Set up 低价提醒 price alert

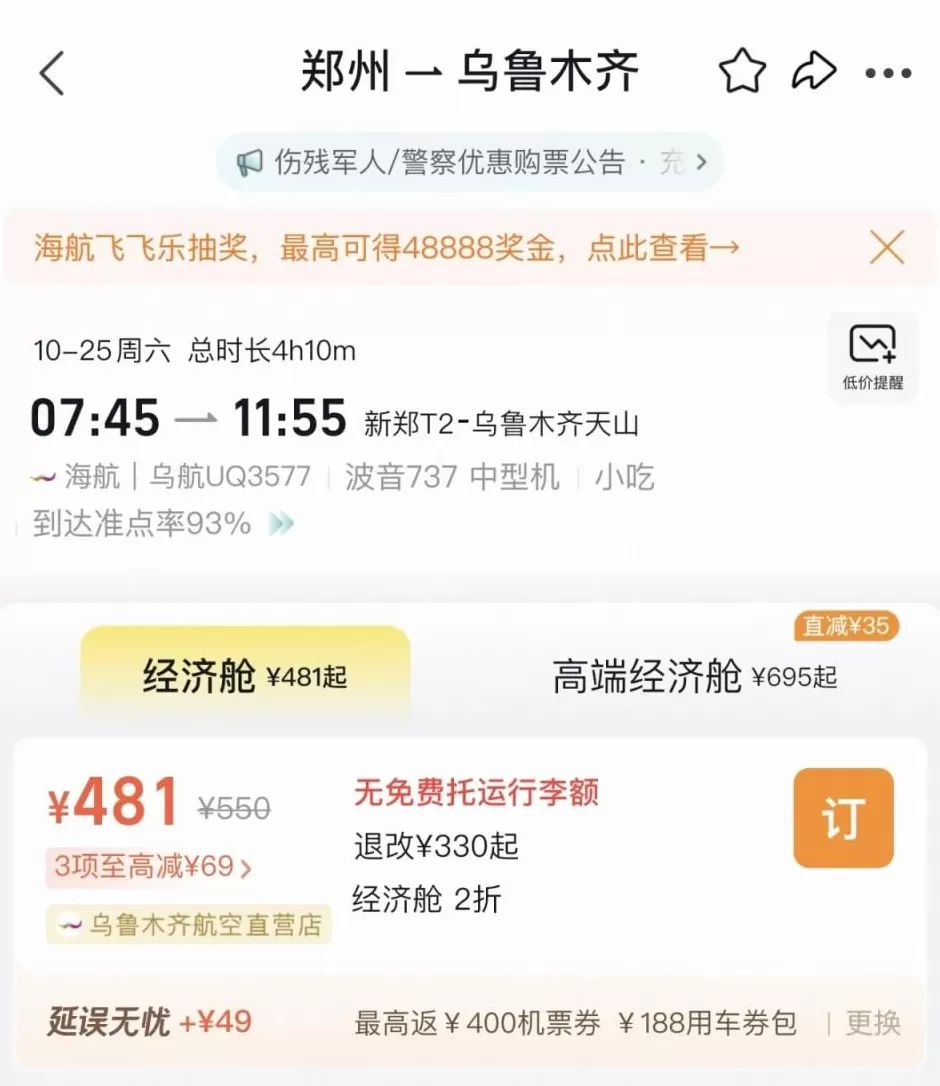872,356
